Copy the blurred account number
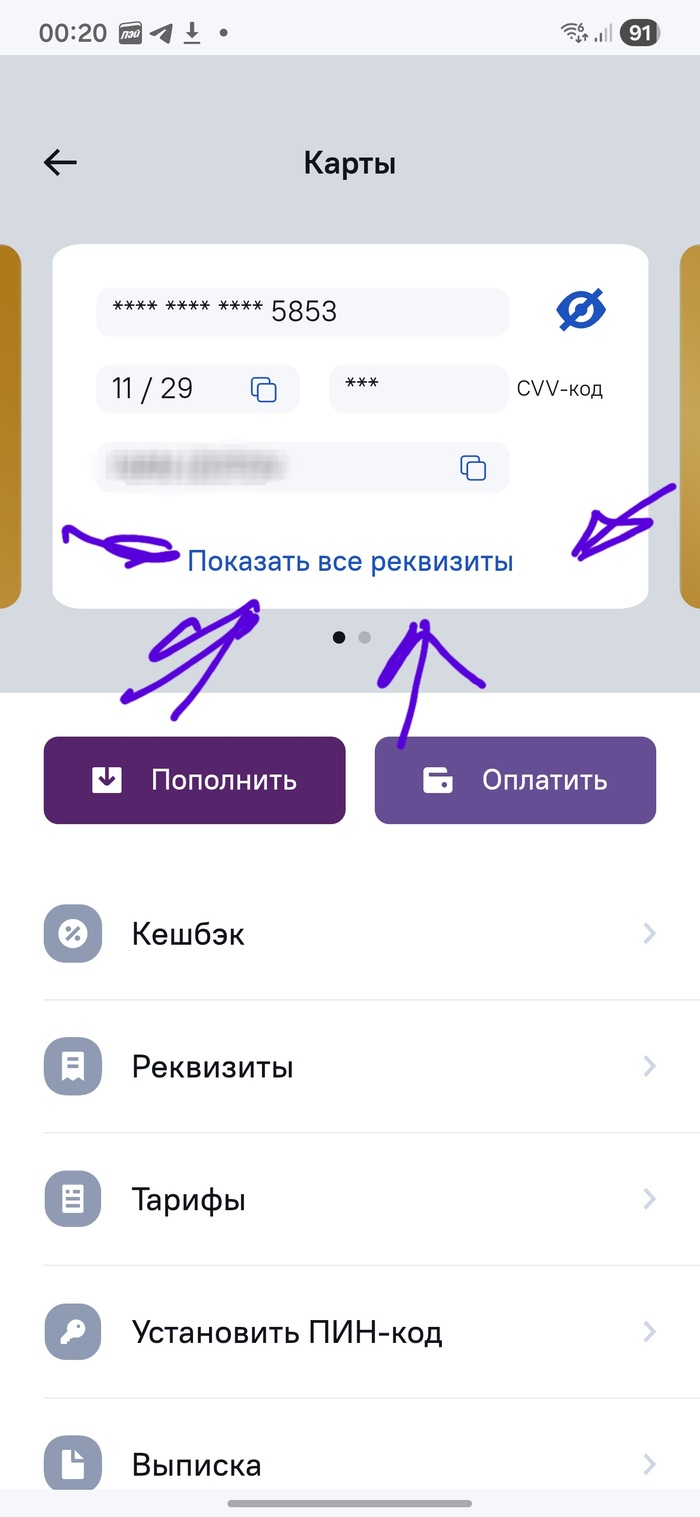 click(472, 467)
